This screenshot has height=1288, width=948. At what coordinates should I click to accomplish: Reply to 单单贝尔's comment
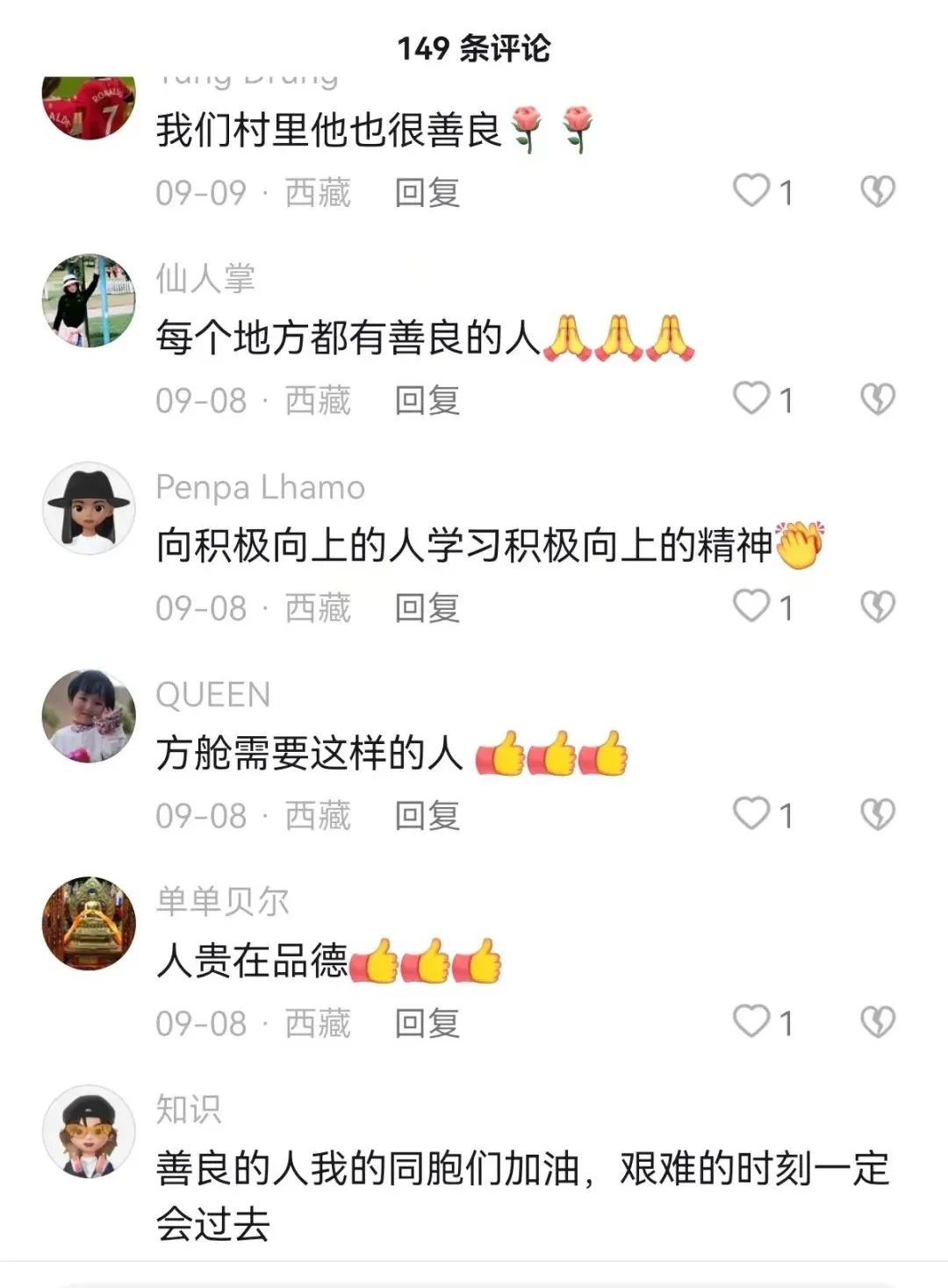pyautogui.click(x=427, y=1023)
